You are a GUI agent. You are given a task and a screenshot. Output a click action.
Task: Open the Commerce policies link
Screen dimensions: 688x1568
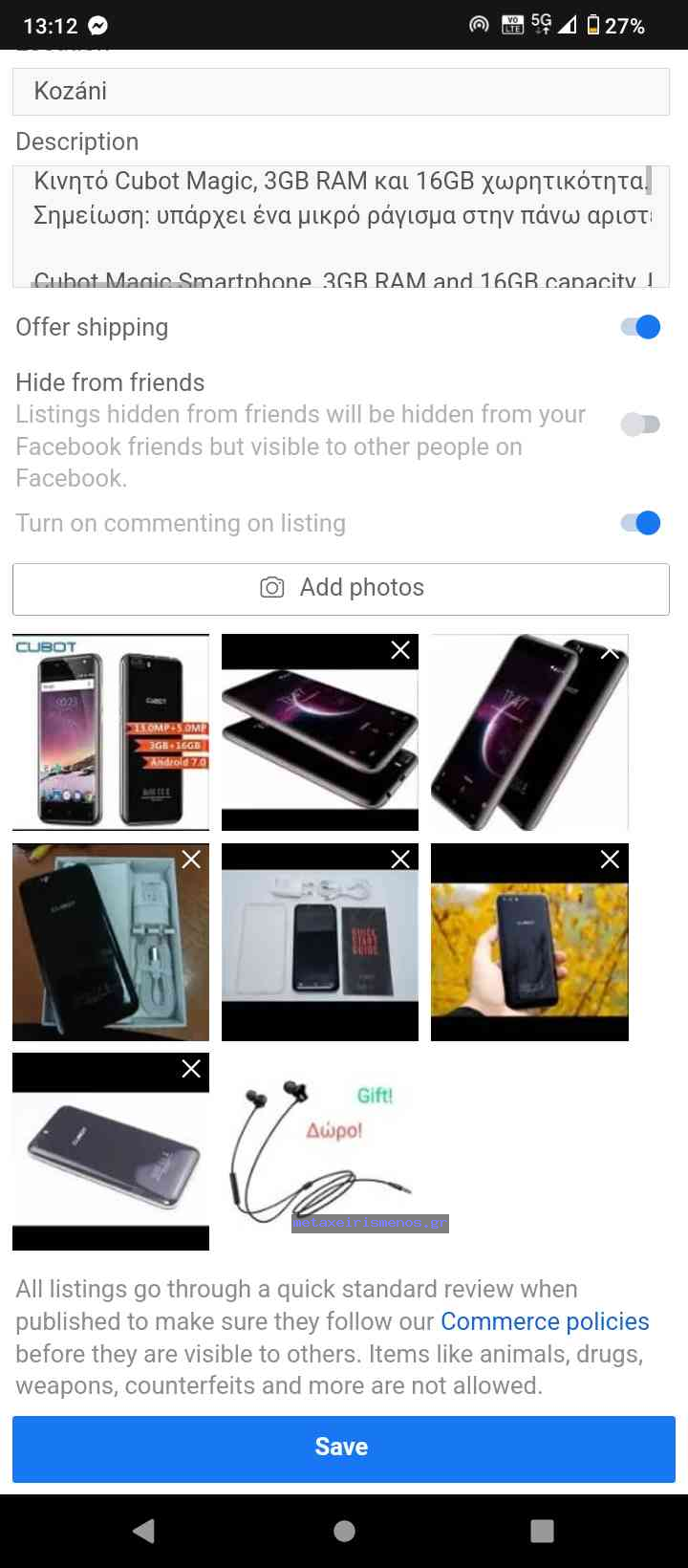pyautogui.click(x=545, y=1321)
